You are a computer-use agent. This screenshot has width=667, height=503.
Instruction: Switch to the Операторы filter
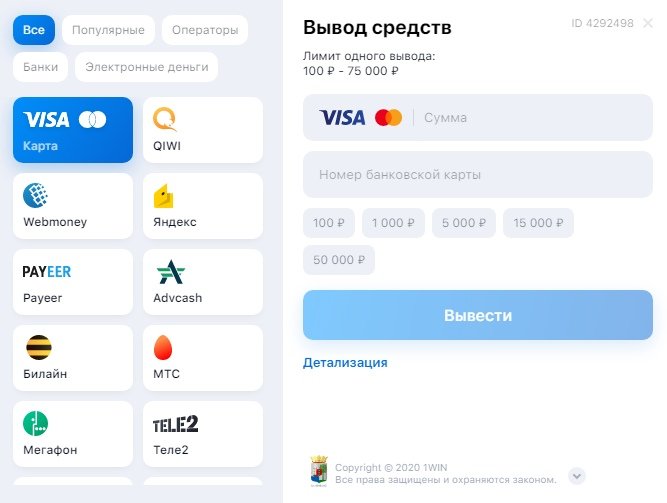[x=205, y=30]
